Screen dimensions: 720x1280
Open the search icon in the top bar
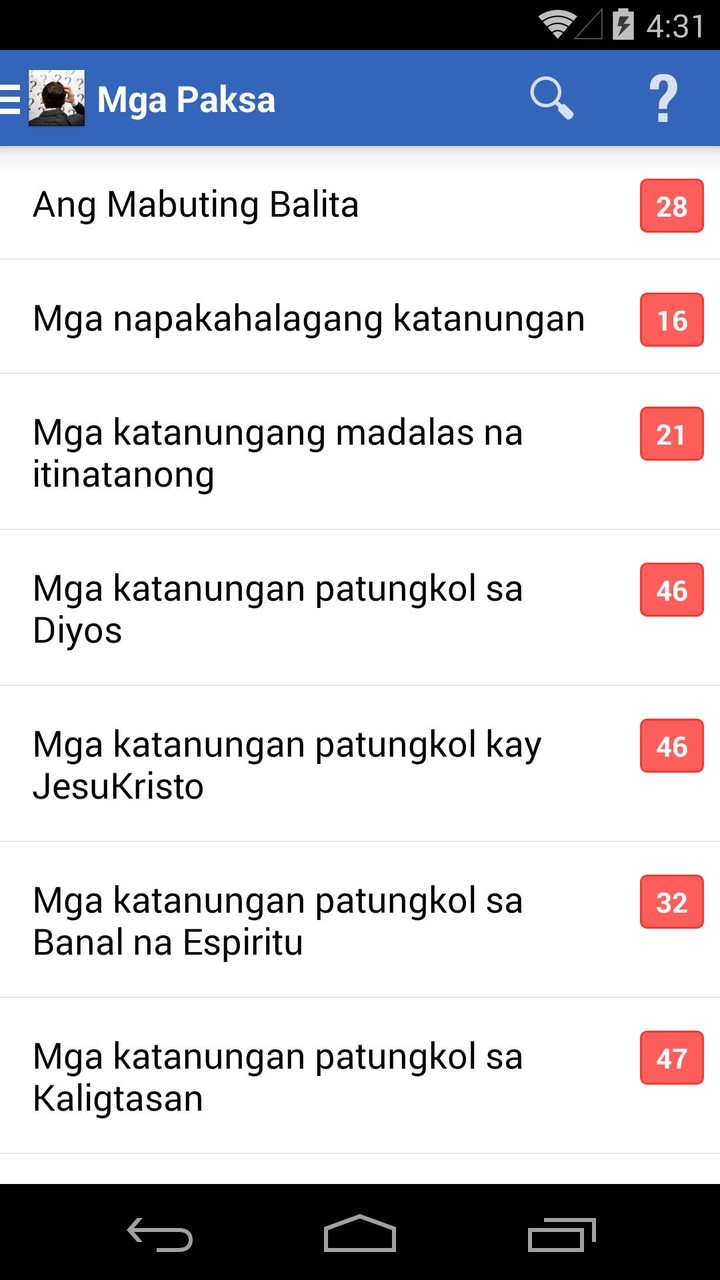click(x=551, y=97)
